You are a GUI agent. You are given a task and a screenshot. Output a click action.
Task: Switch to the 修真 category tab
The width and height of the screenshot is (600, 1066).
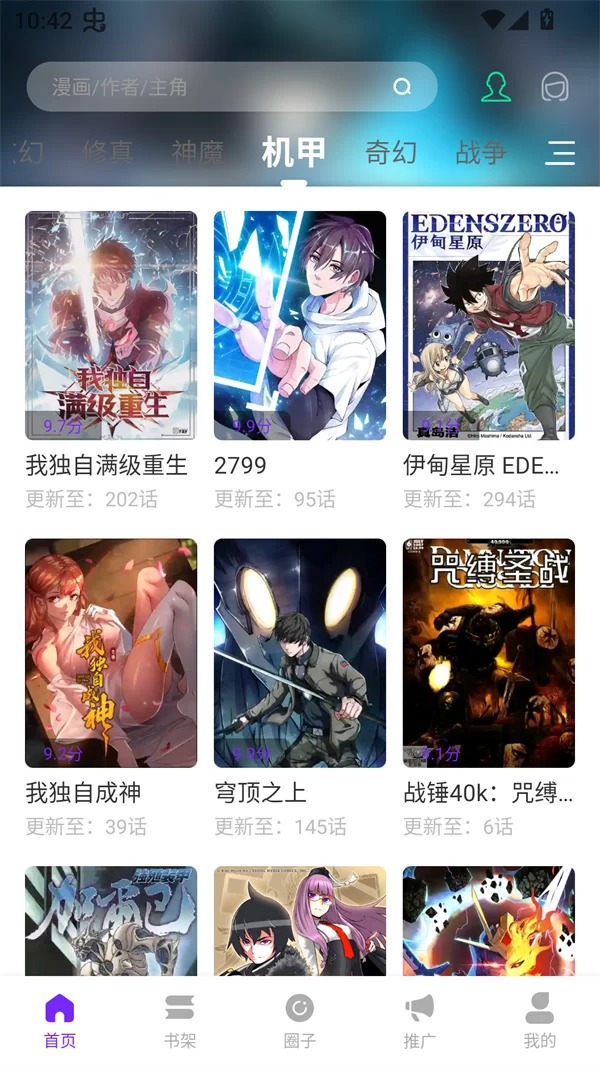(108, 153)
